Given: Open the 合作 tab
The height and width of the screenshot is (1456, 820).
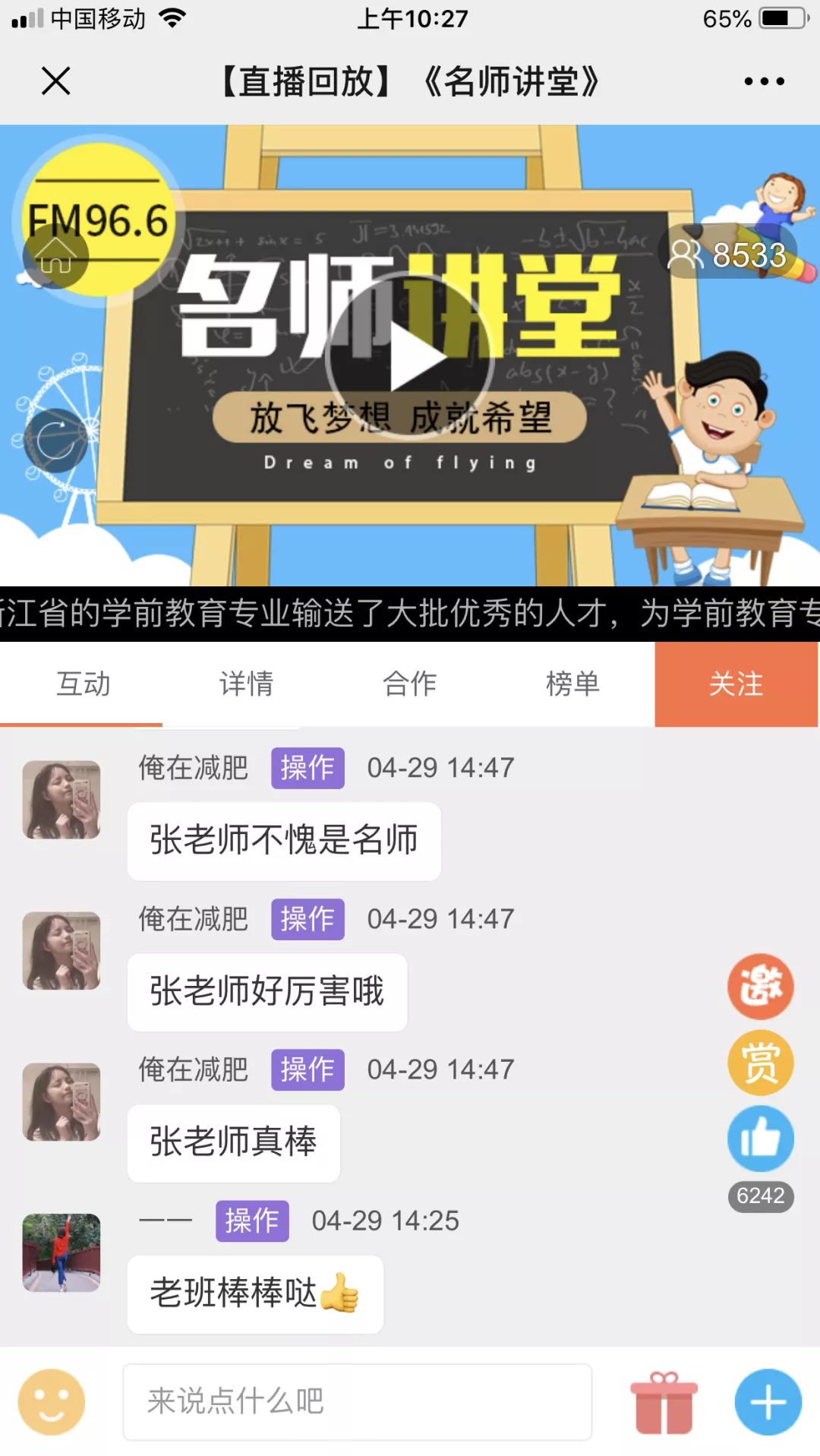Looking at the screenshot, I should (409, 684).
